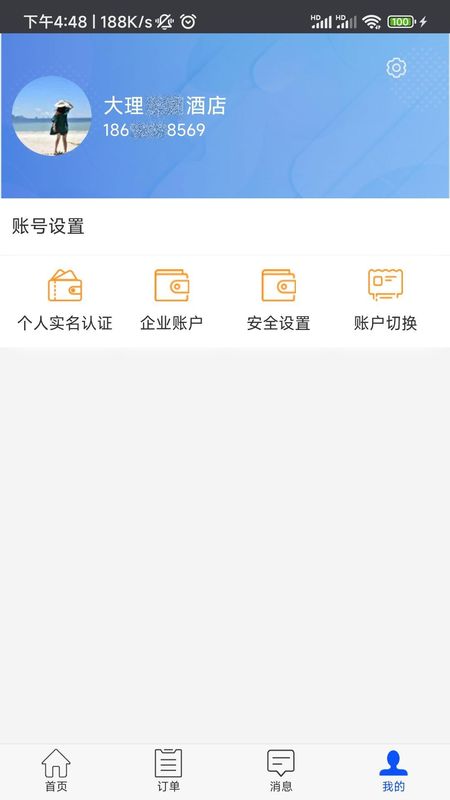This screenshot has height=800, width=450.
Task: Select 账户切换
Action: click(385, 301)
